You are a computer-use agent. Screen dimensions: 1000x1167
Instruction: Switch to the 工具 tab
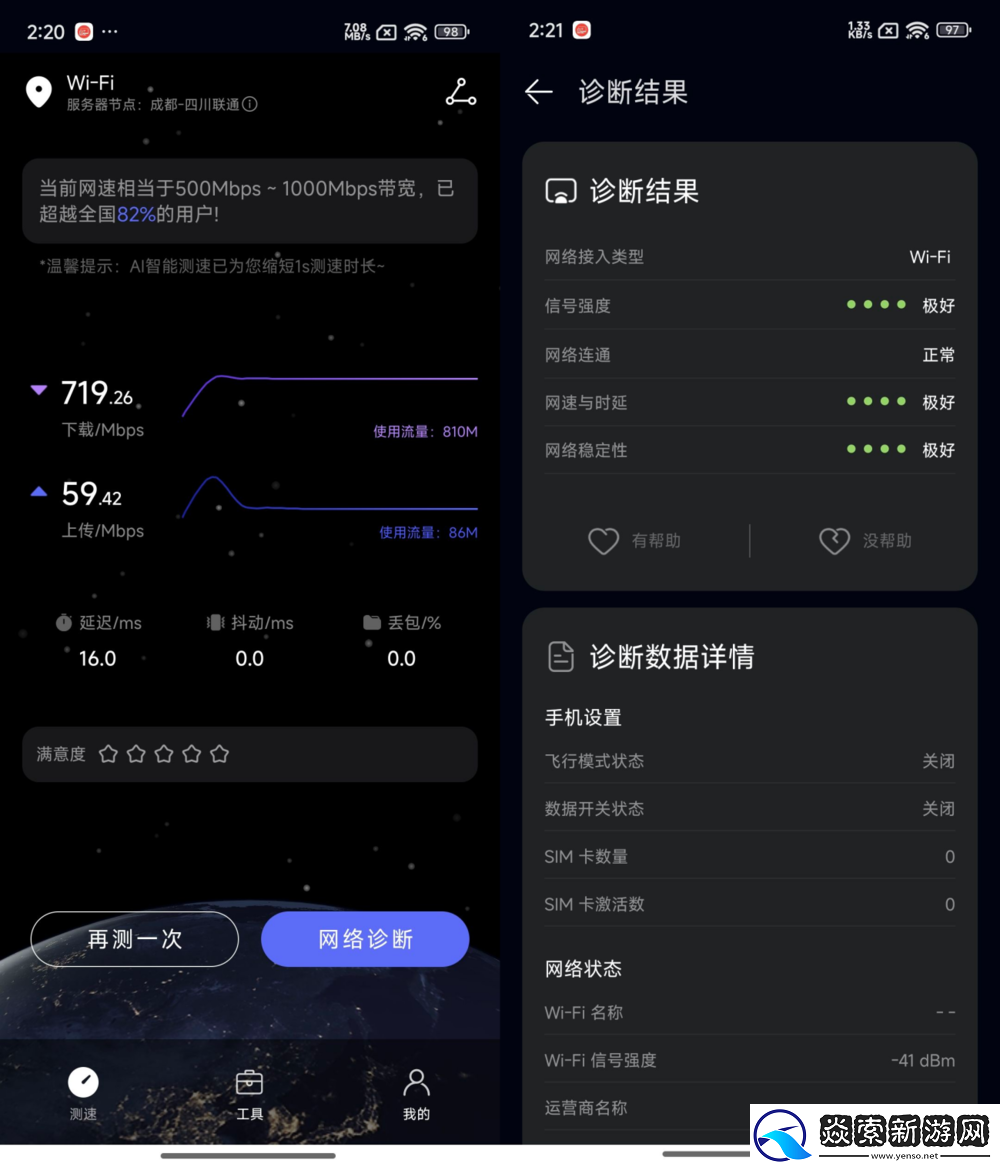point(249,1090)
